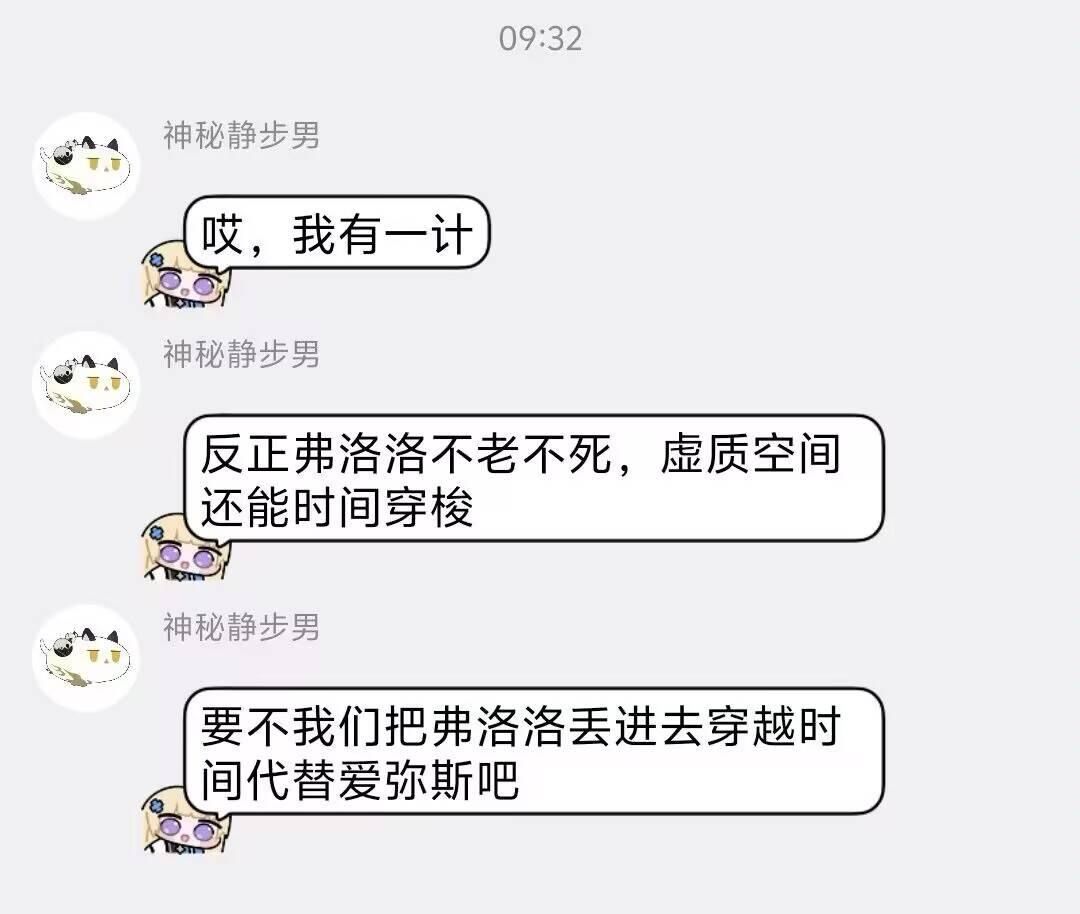Open sender's avatar beside "哎，我有一计" message
Viewport: 1080px width, 914px height.
86,166
